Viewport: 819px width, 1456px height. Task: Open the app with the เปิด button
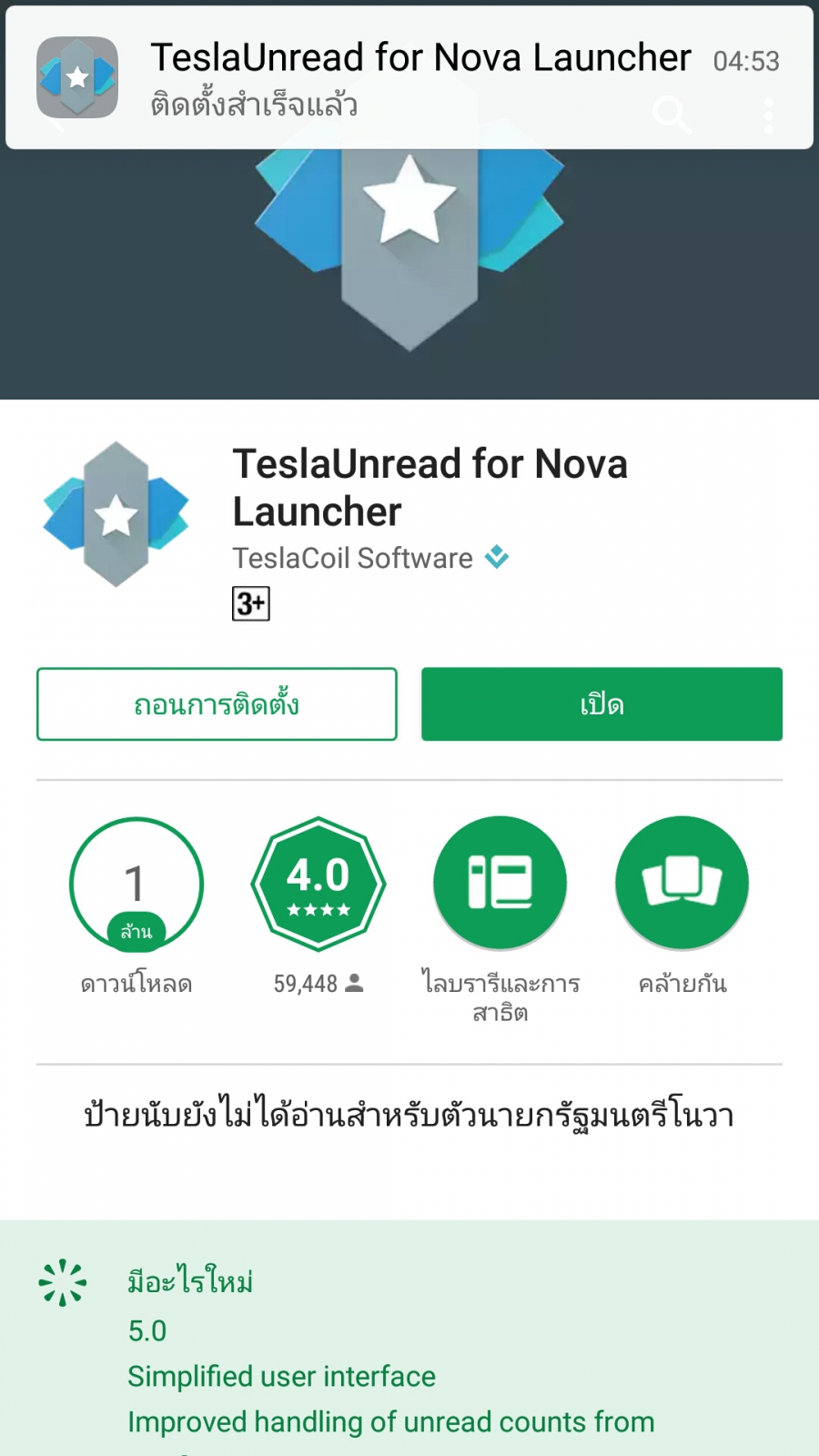tap(602, 704)
